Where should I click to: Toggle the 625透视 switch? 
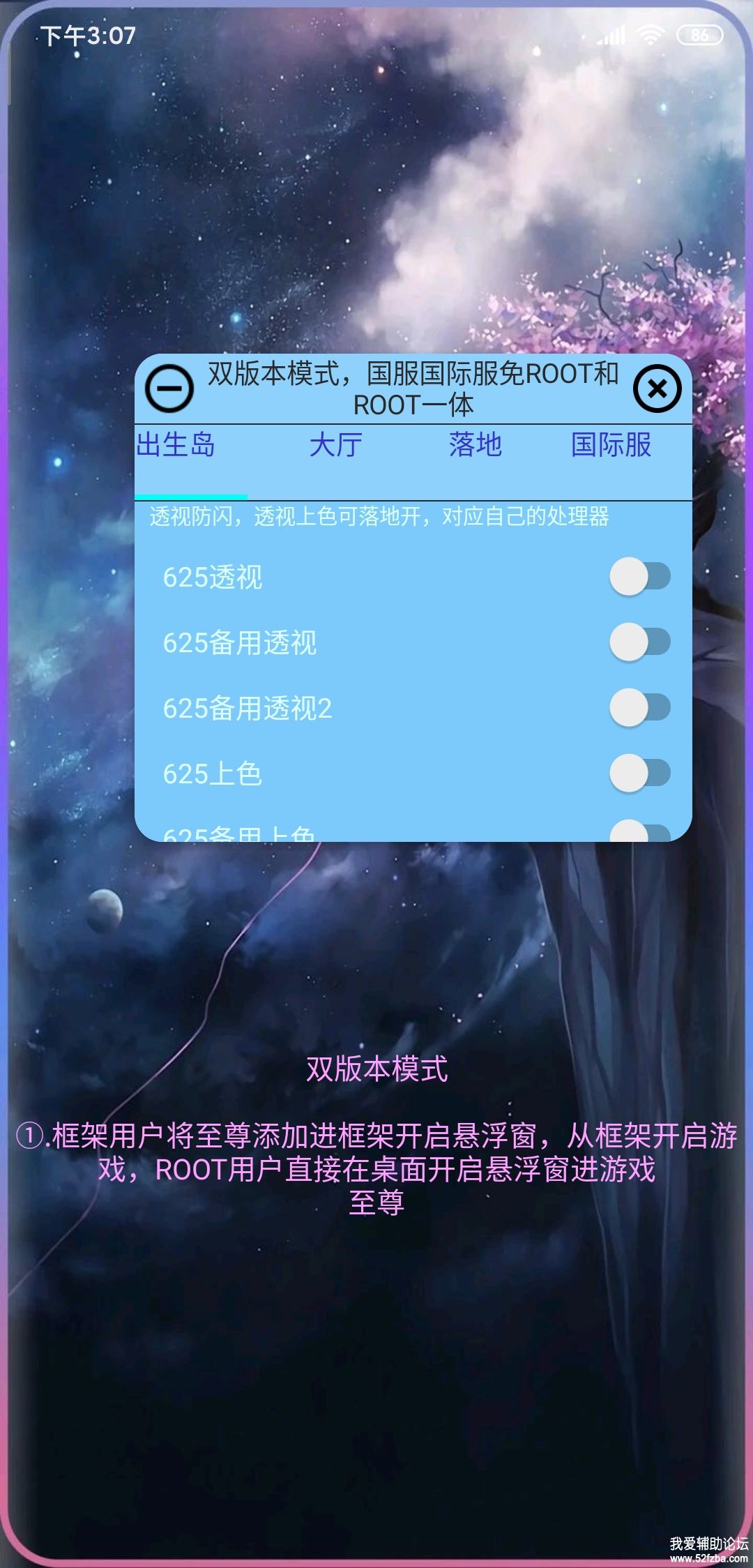[640, 576]
